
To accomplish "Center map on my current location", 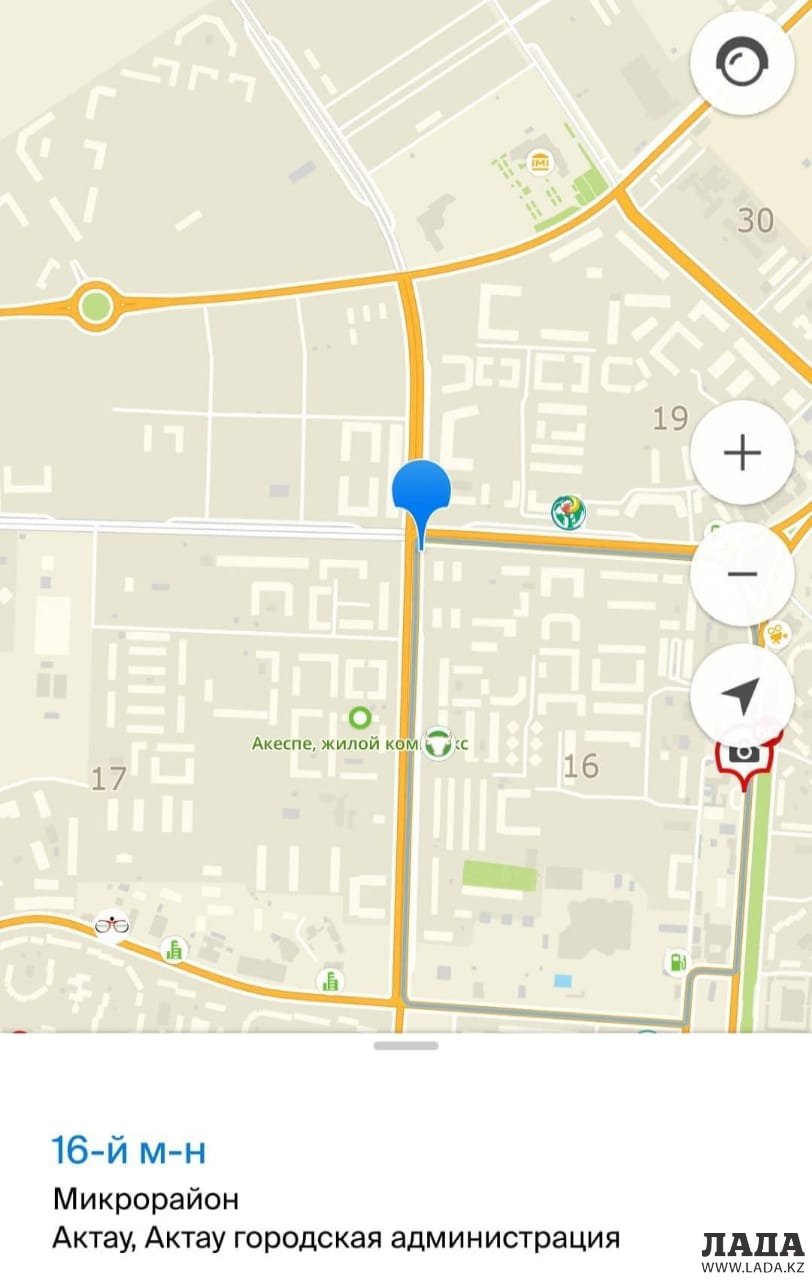I will 742,696.
